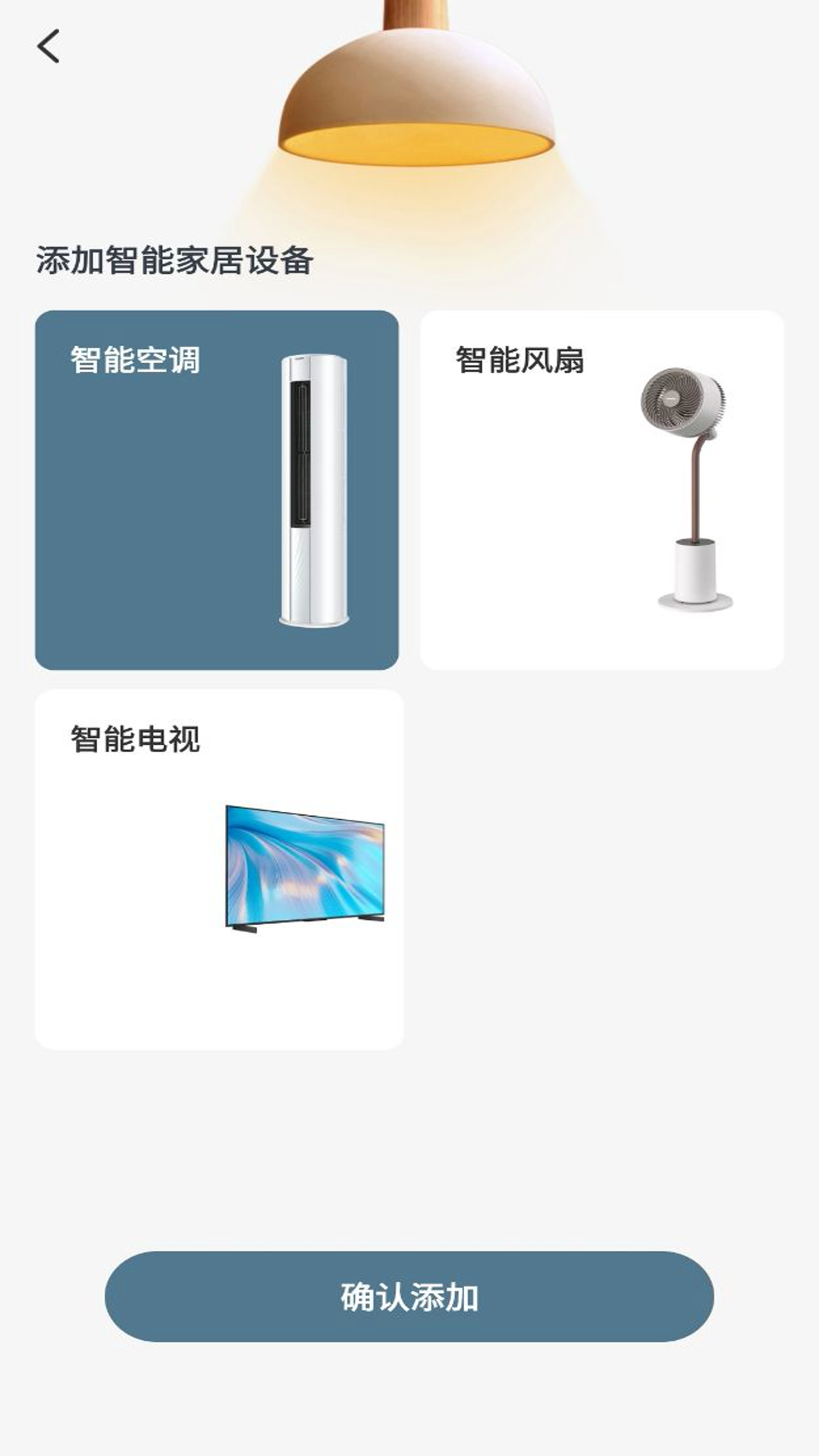Select the 智能空调 device card
Image resolution: width=819 pixels, height=1456 pixels.
[x=217, y=490]
